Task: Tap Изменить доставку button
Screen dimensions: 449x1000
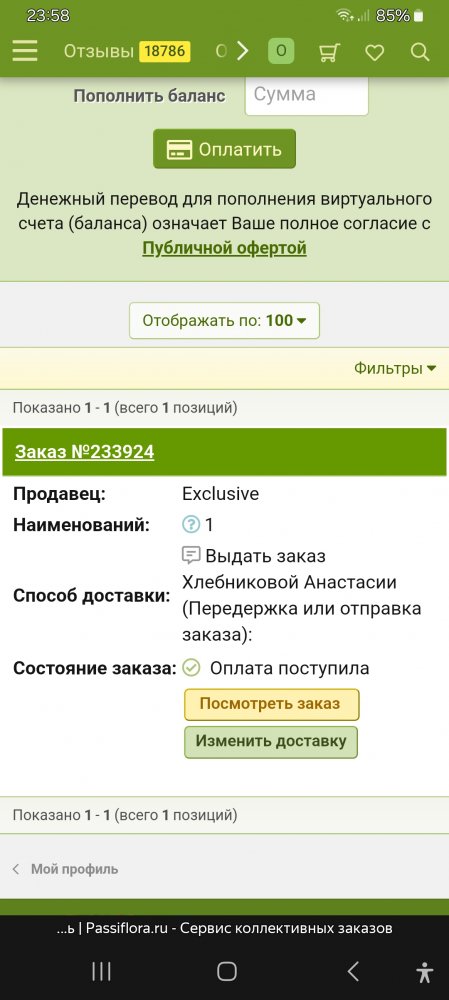Action: coord(271,742)
